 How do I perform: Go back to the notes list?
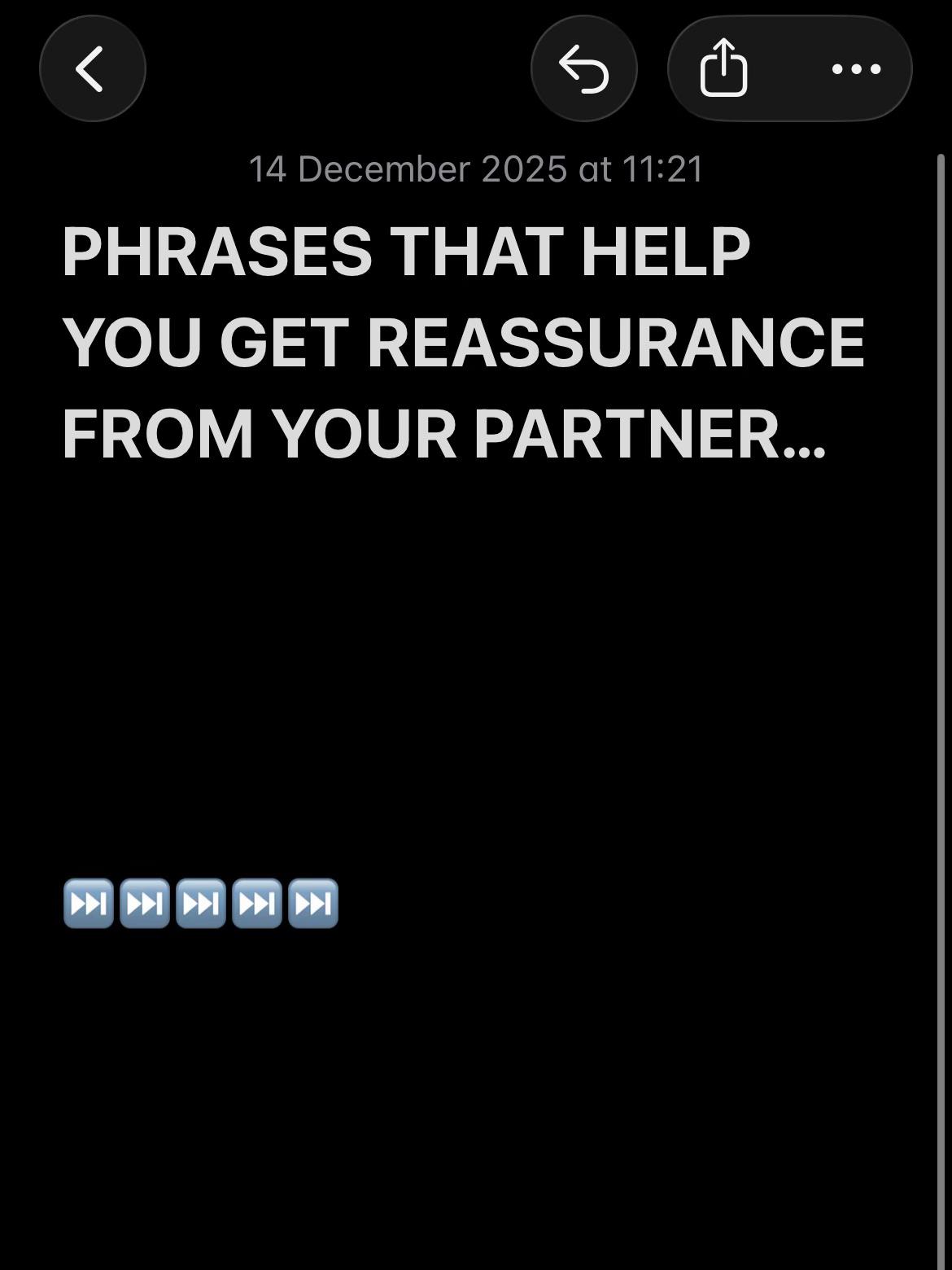coord(92,68)
